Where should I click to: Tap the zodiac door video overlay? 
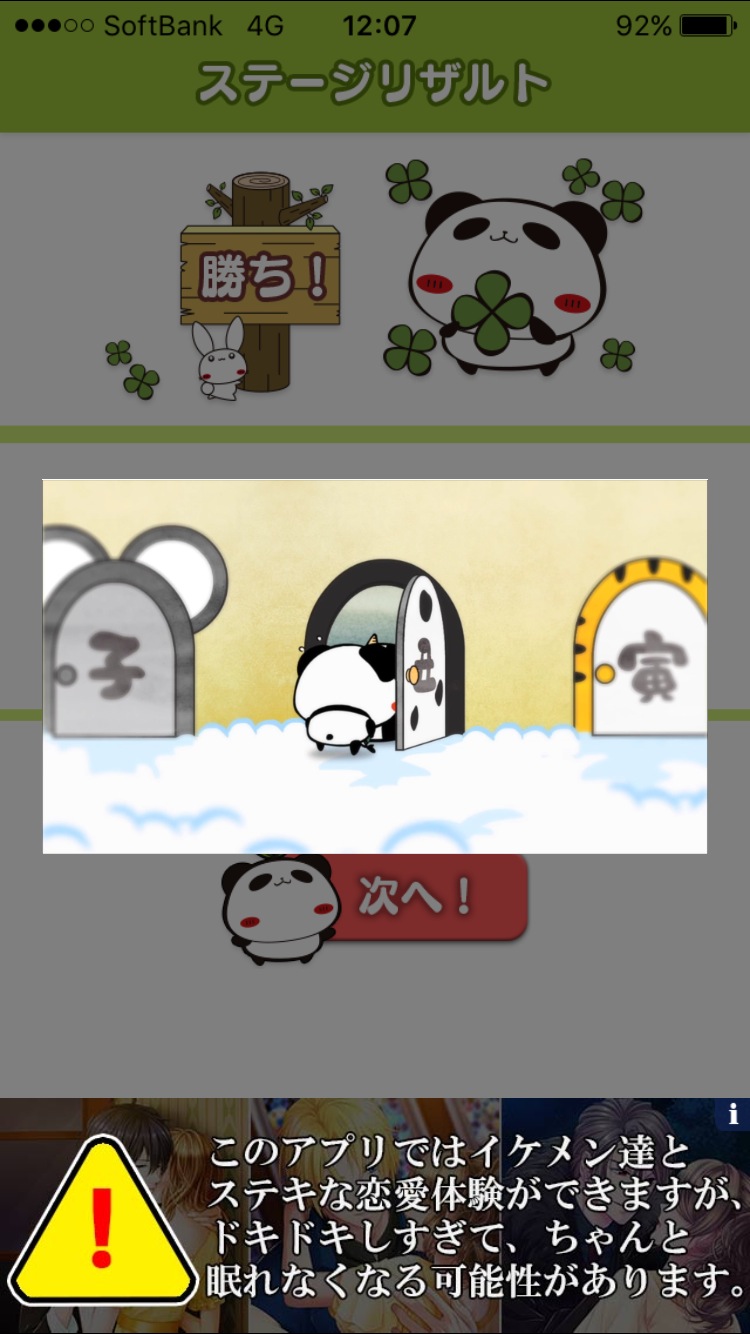coord(375,666)
